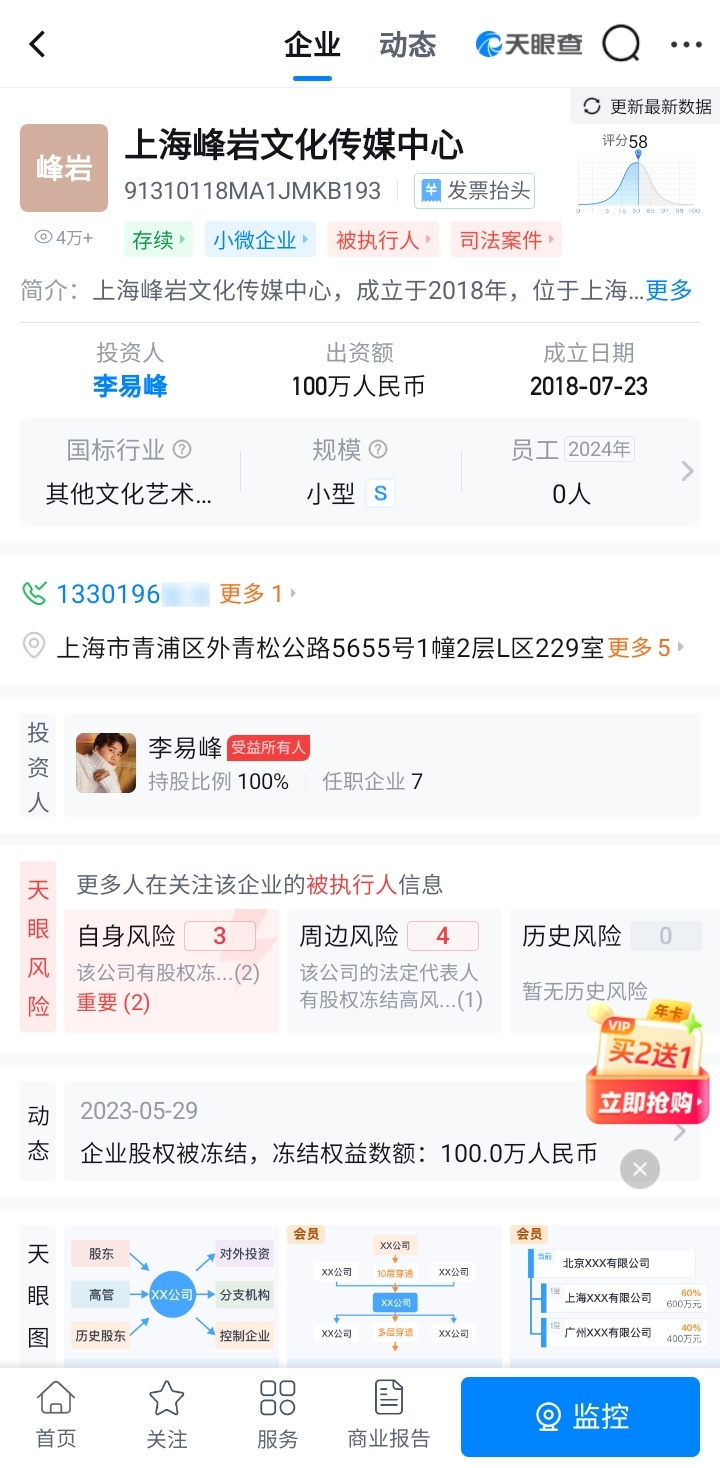Go to the 首页 tab
Image resolution: width=720 pixels, height=1468 pixels.
click(x=56, y=1415)
